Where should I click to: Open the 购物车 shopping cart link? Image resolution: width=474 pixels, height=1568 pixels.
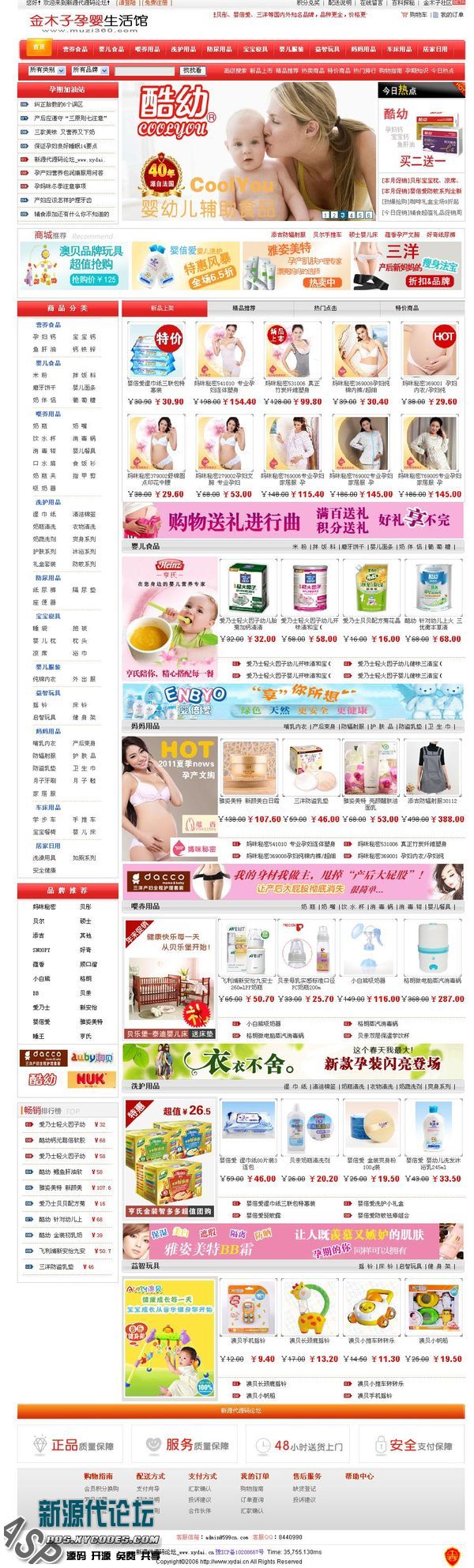[415, 14]
